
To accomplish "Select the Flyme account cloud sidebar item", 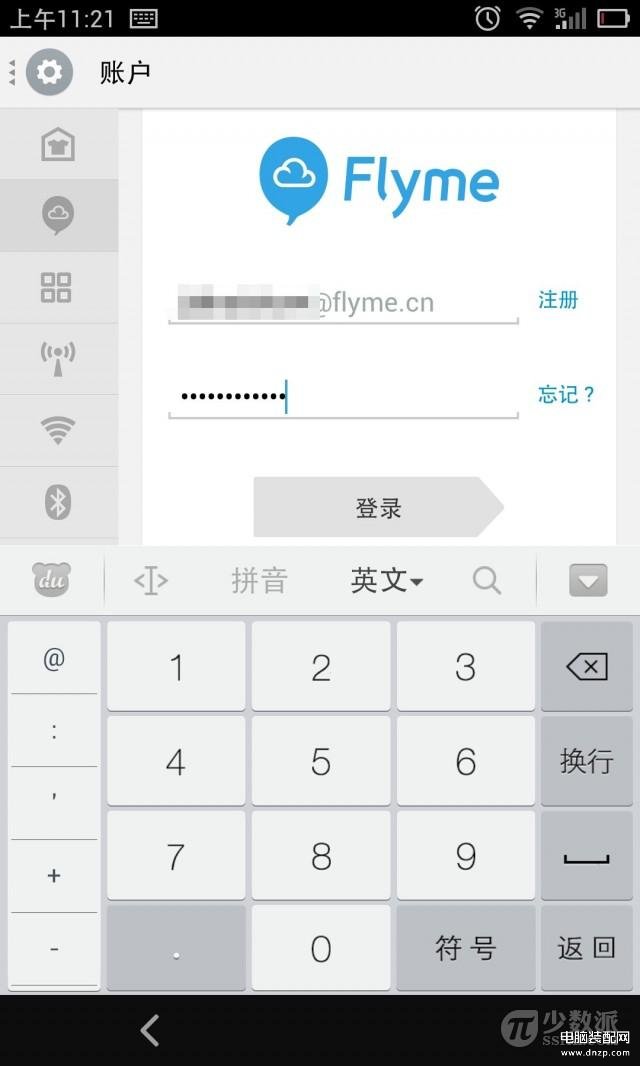I will point(58,216).
